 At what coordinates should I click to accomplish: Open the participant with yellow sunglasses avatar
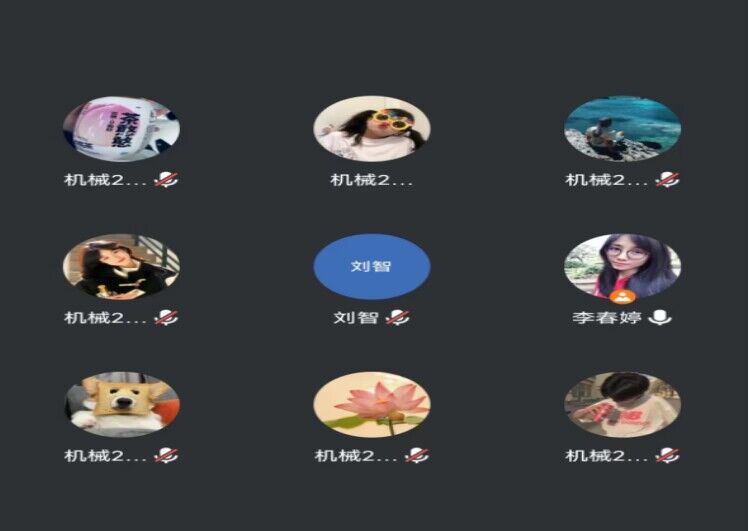click(x=371, y=129)
